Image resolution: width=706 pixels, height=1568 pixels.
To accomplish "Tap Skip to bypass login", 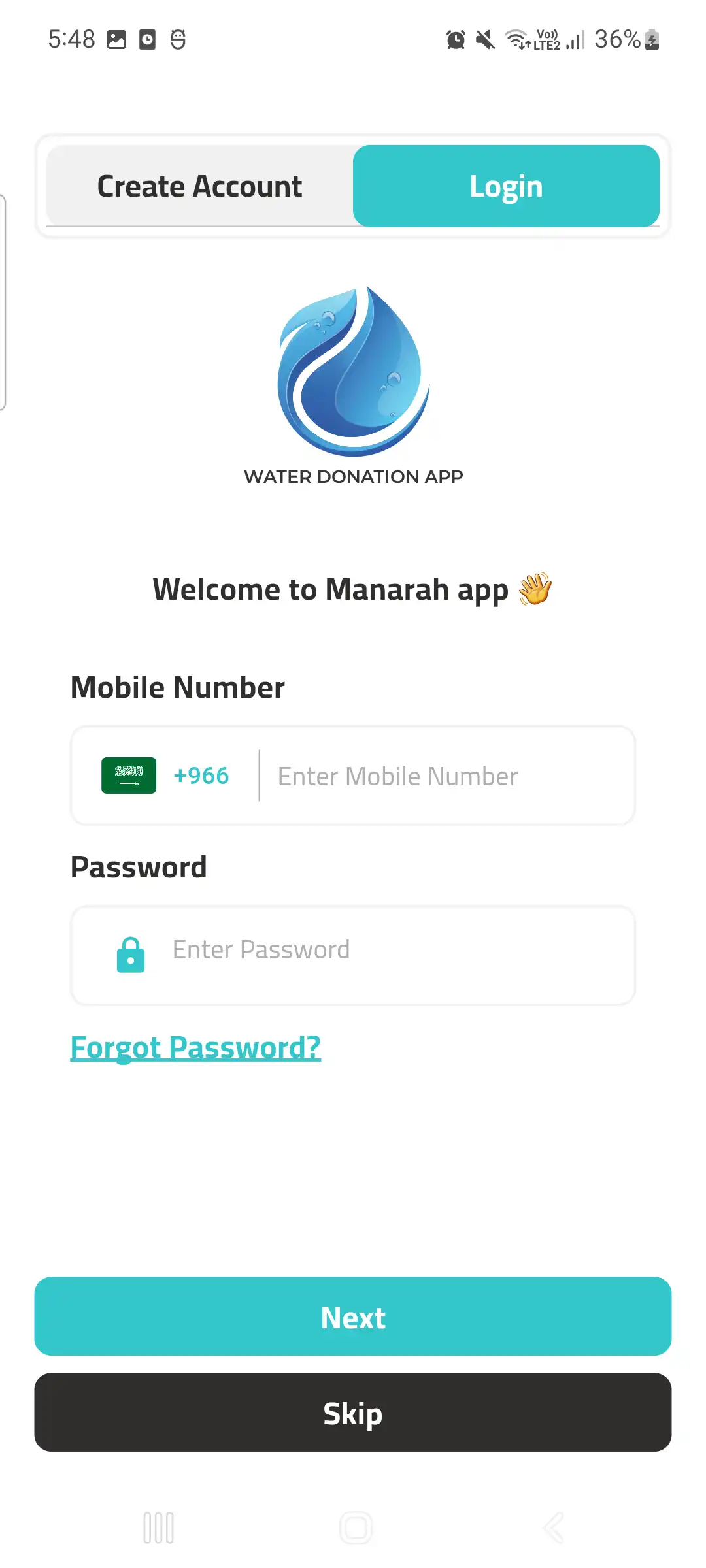I will coord(353,1413).
